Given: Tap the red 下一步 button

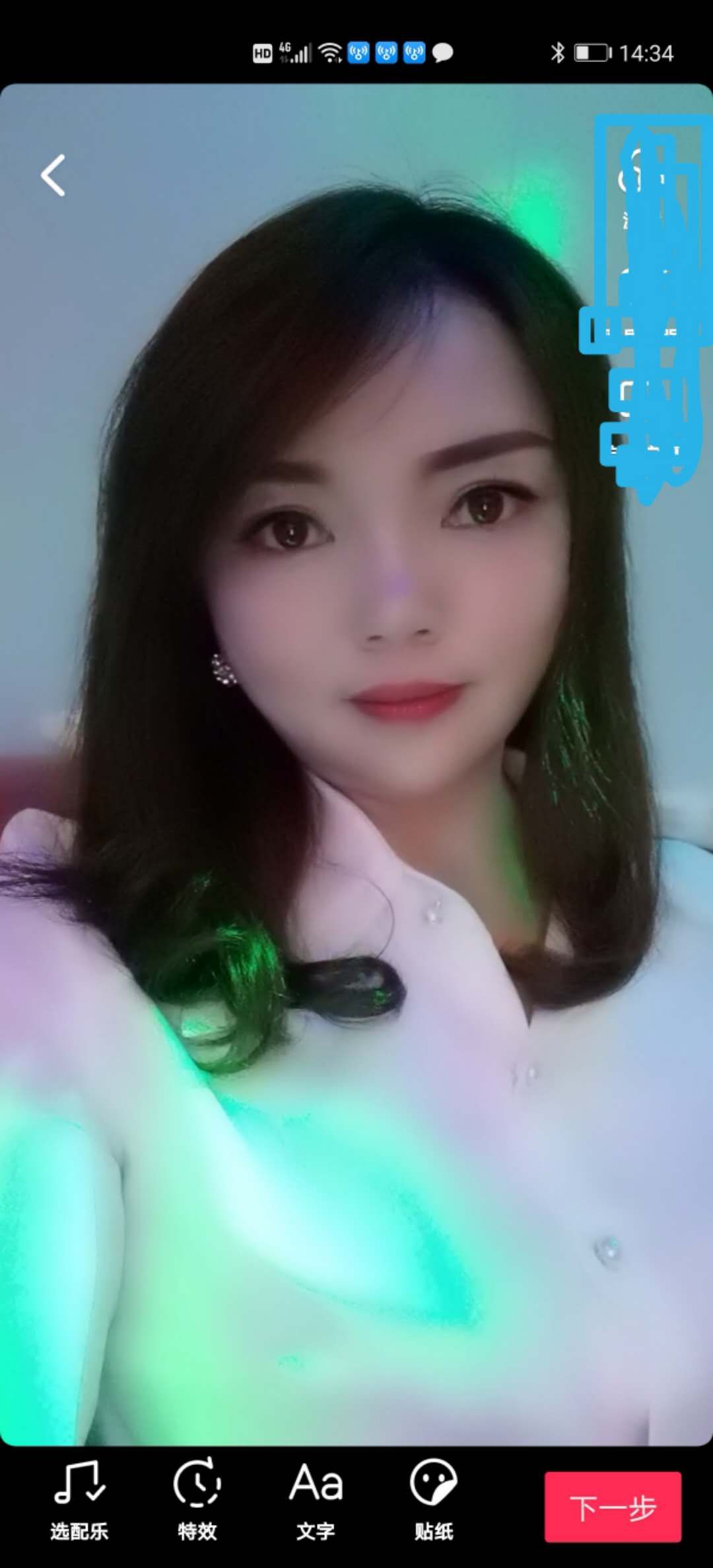Looking at the screenshot, I should 613,1507.
